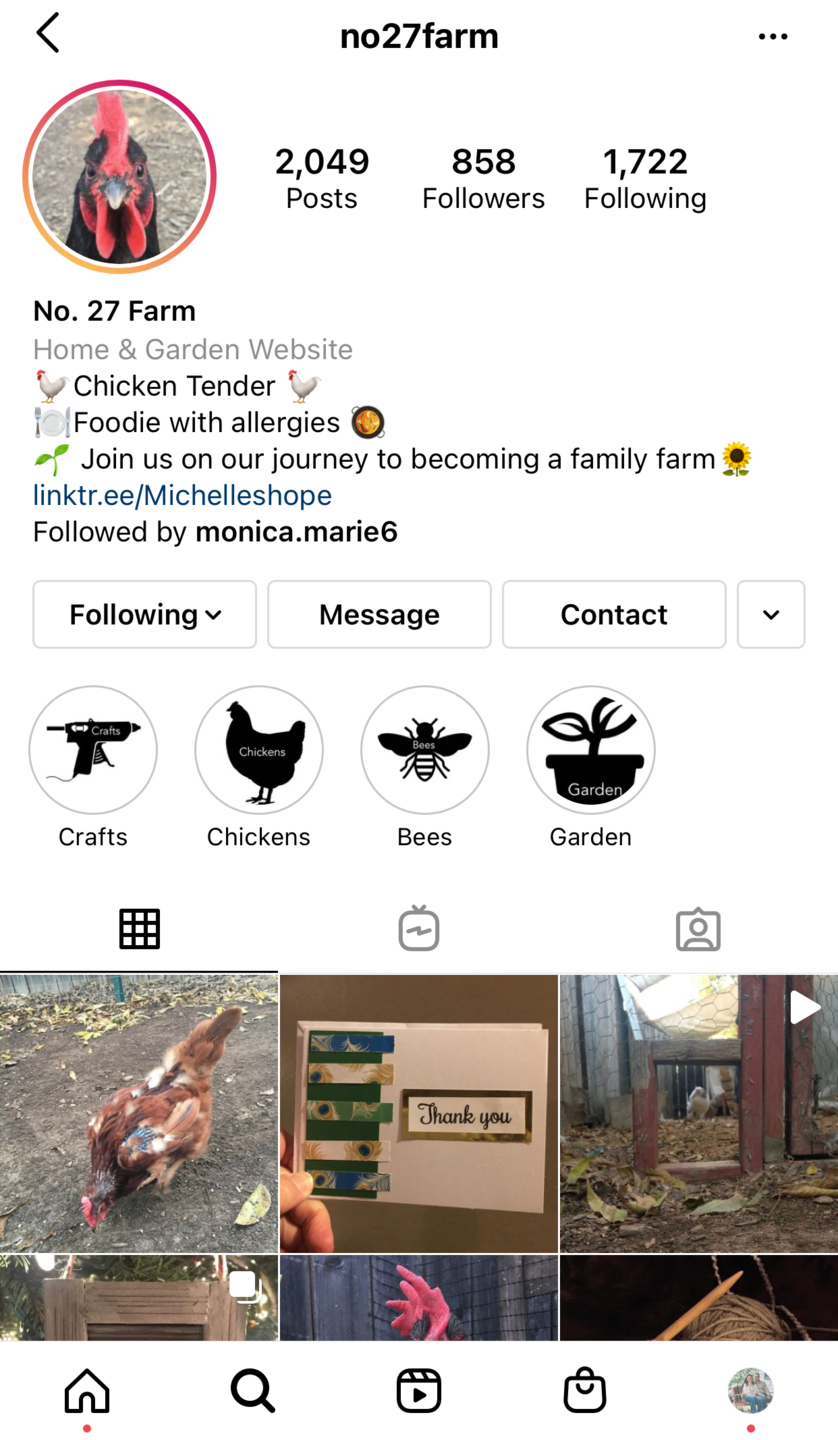Viewport: 838px width, 1440px height.
Task: Switch to the tagged photos tab
Action: click(x=697, y=929)
